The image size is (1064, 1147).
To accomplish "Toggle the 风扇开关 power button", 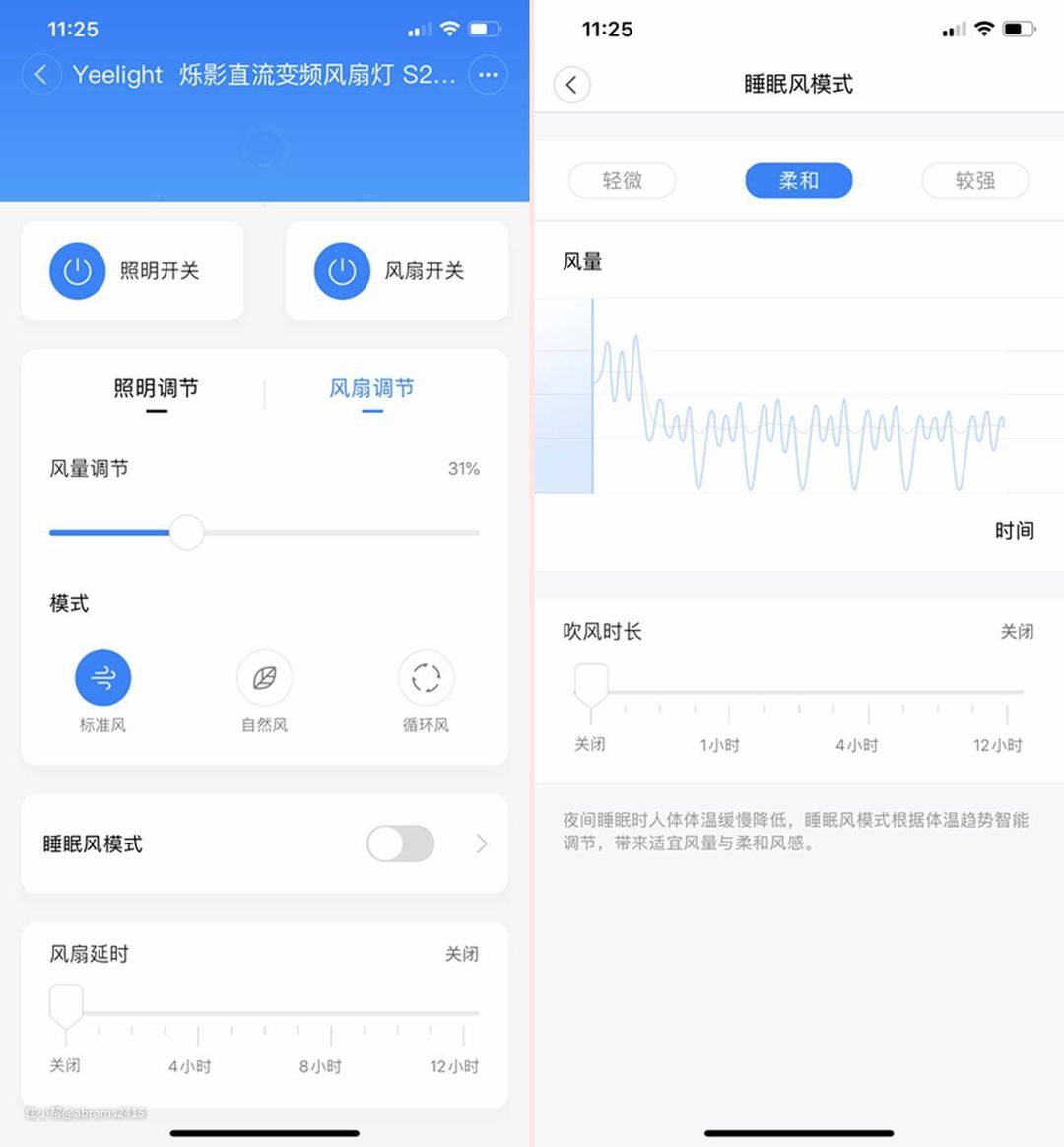I will 342,271.
